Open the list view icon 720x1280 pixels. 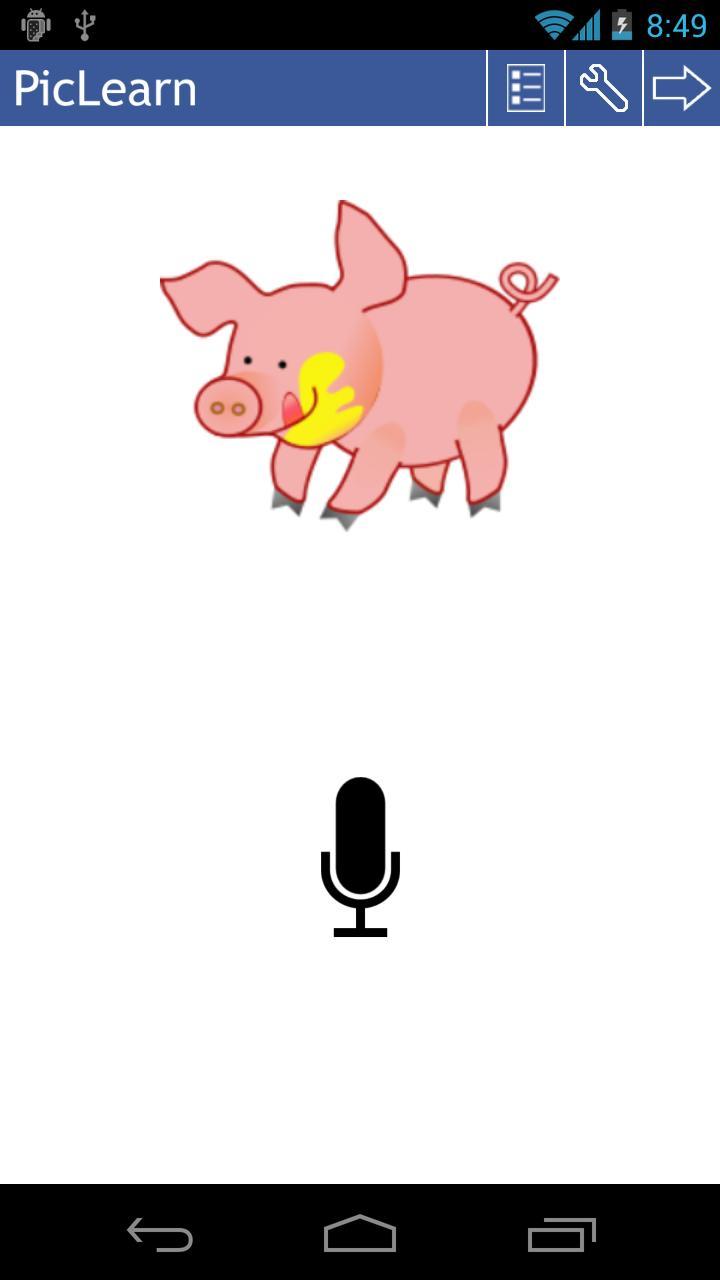[526, 88]
